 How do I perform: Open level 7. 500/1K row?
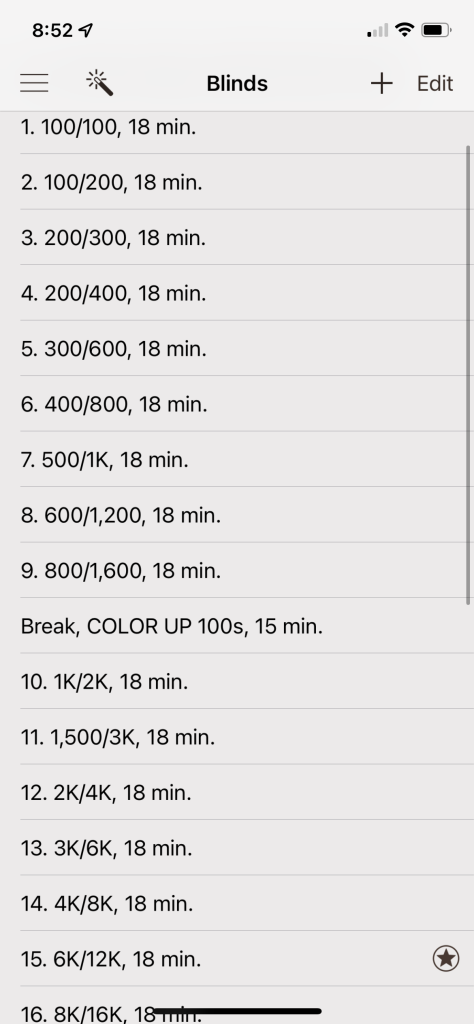tap(237, 460)
